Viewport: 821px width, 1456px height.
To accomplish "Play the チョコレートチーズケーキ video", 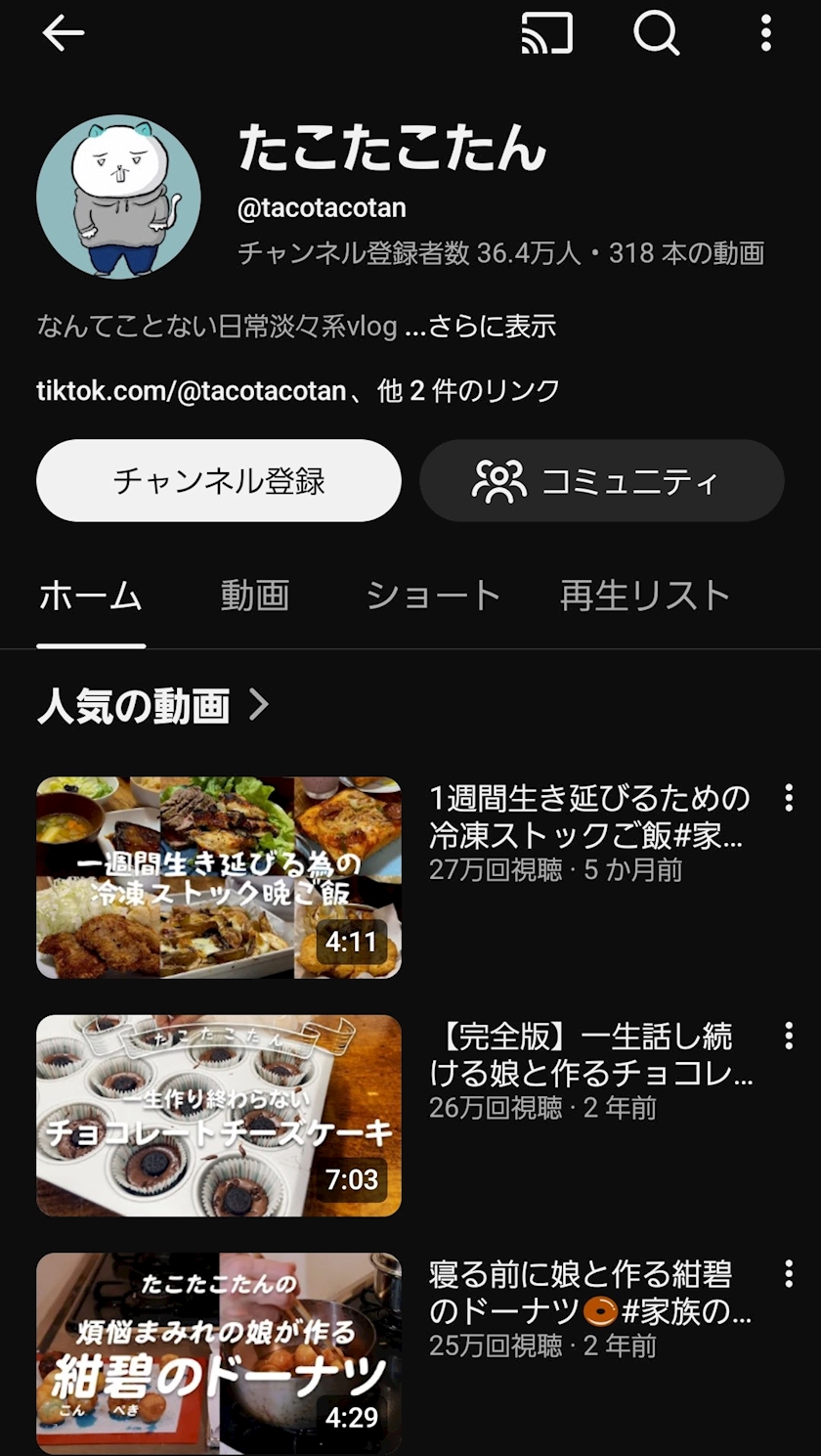I will click(x=219, y=1115).
